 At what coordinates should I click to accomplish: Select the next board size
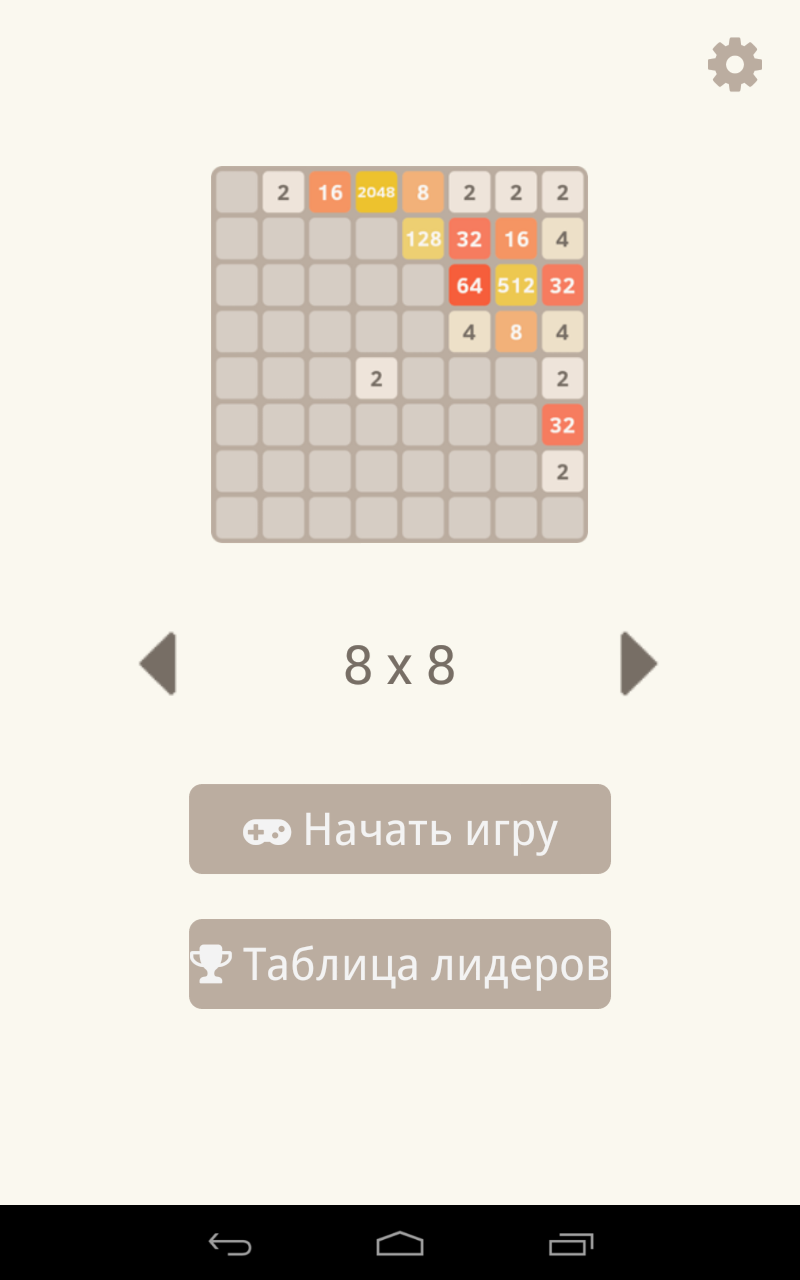coord(639,663)
